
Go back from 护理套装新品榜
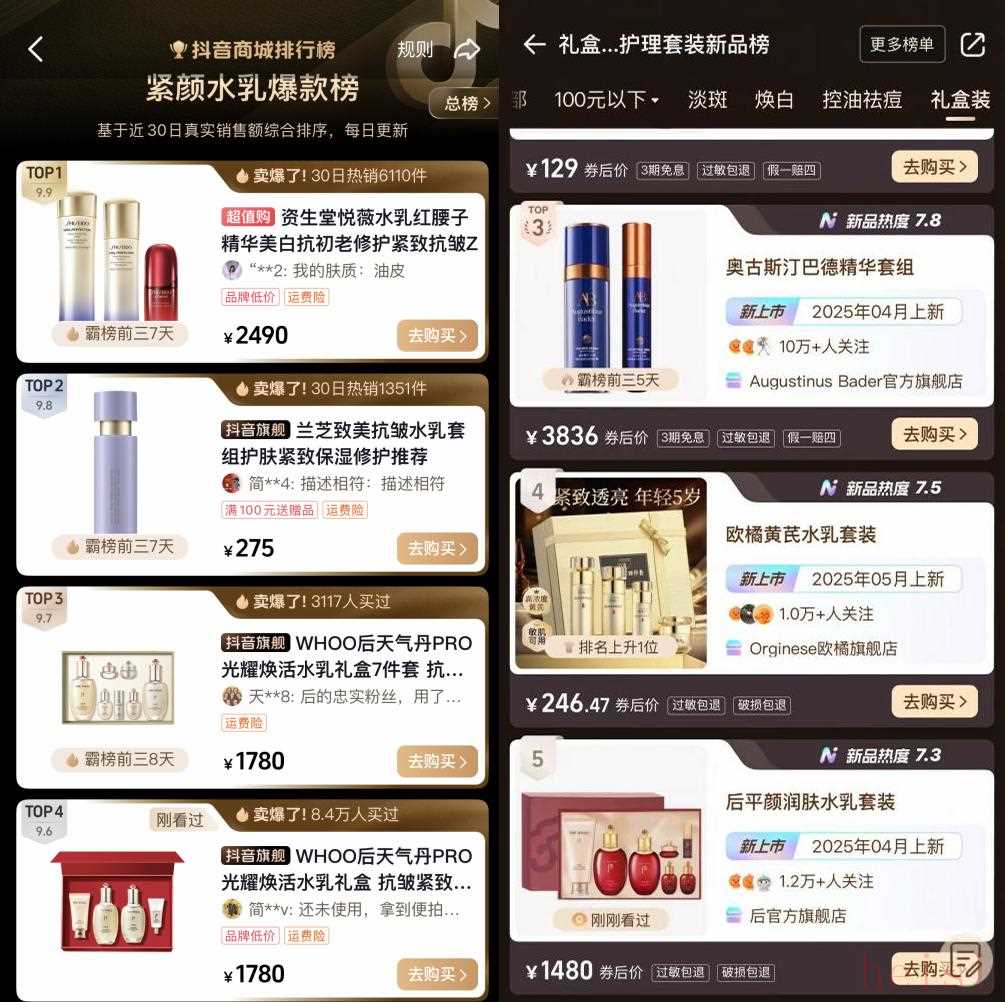[534, 44]
